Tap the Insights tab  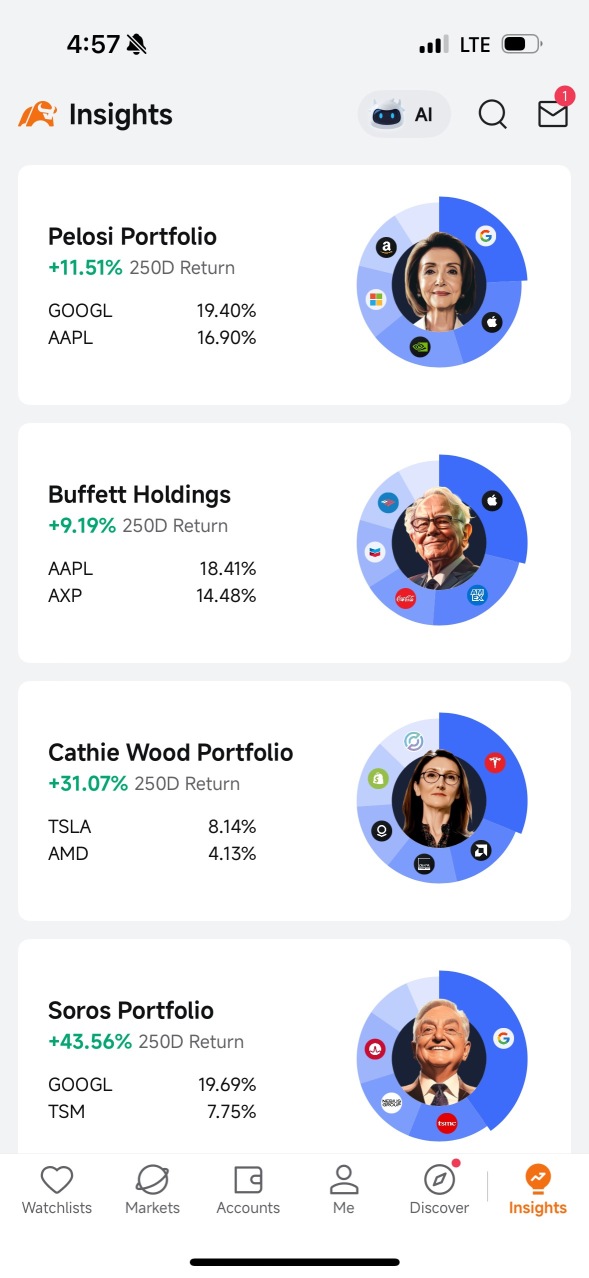coord(538,1190)
